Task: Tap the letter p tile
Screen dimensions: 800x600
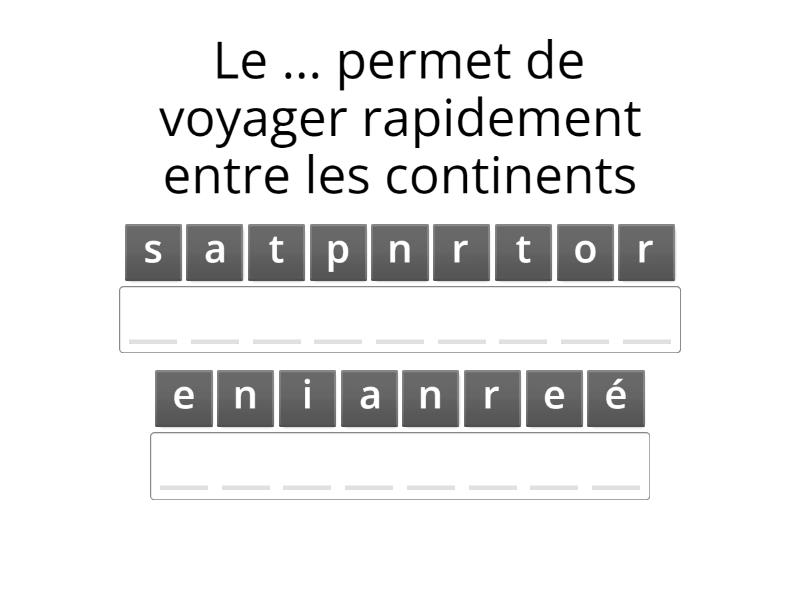Action: pos(338,252)
